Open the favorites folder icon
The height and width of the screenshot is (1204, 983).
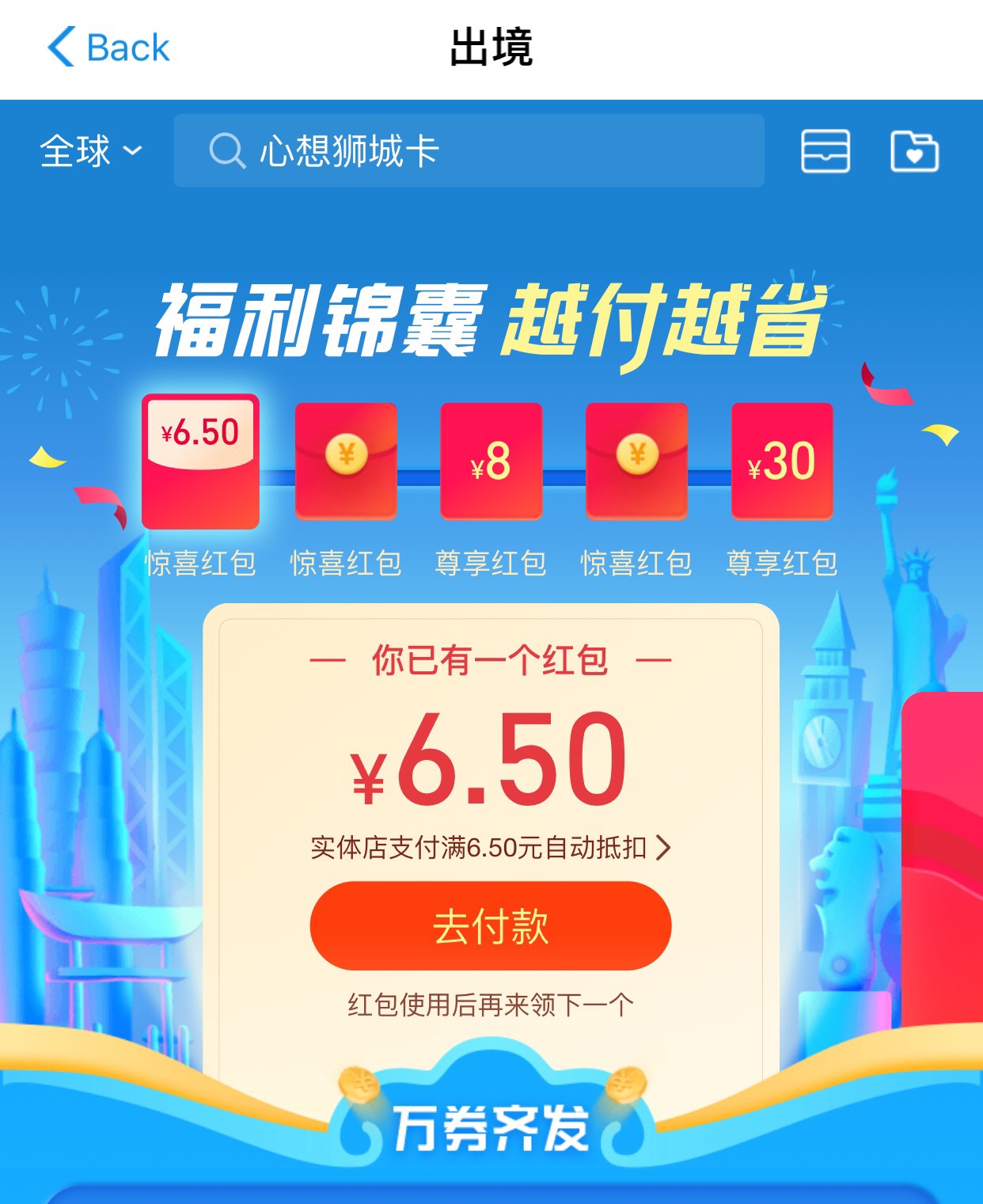(914, 150)
